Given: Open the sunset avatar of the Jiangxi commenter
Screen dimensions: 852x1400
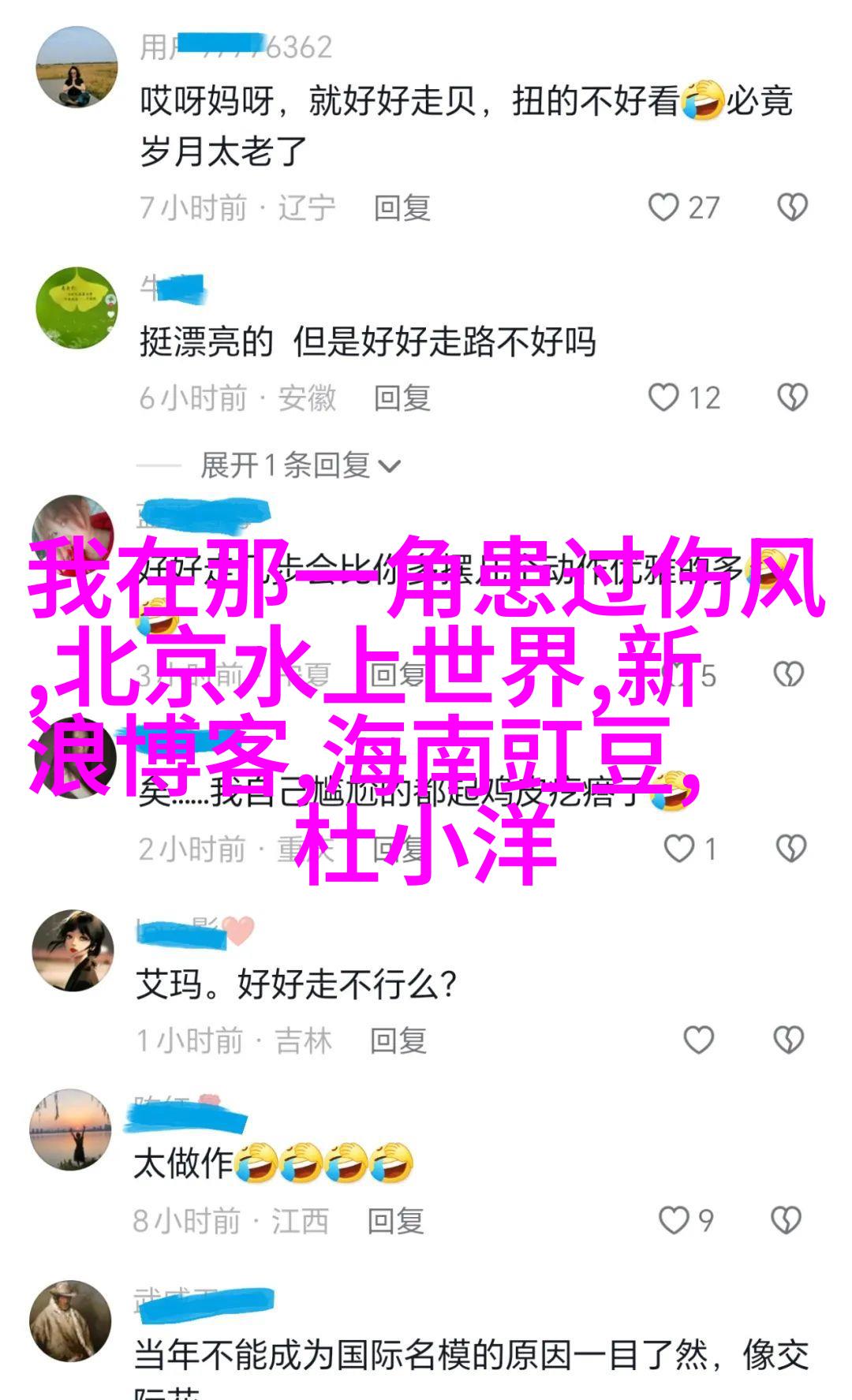Looking at the screenshot, I should point(71,1129).
